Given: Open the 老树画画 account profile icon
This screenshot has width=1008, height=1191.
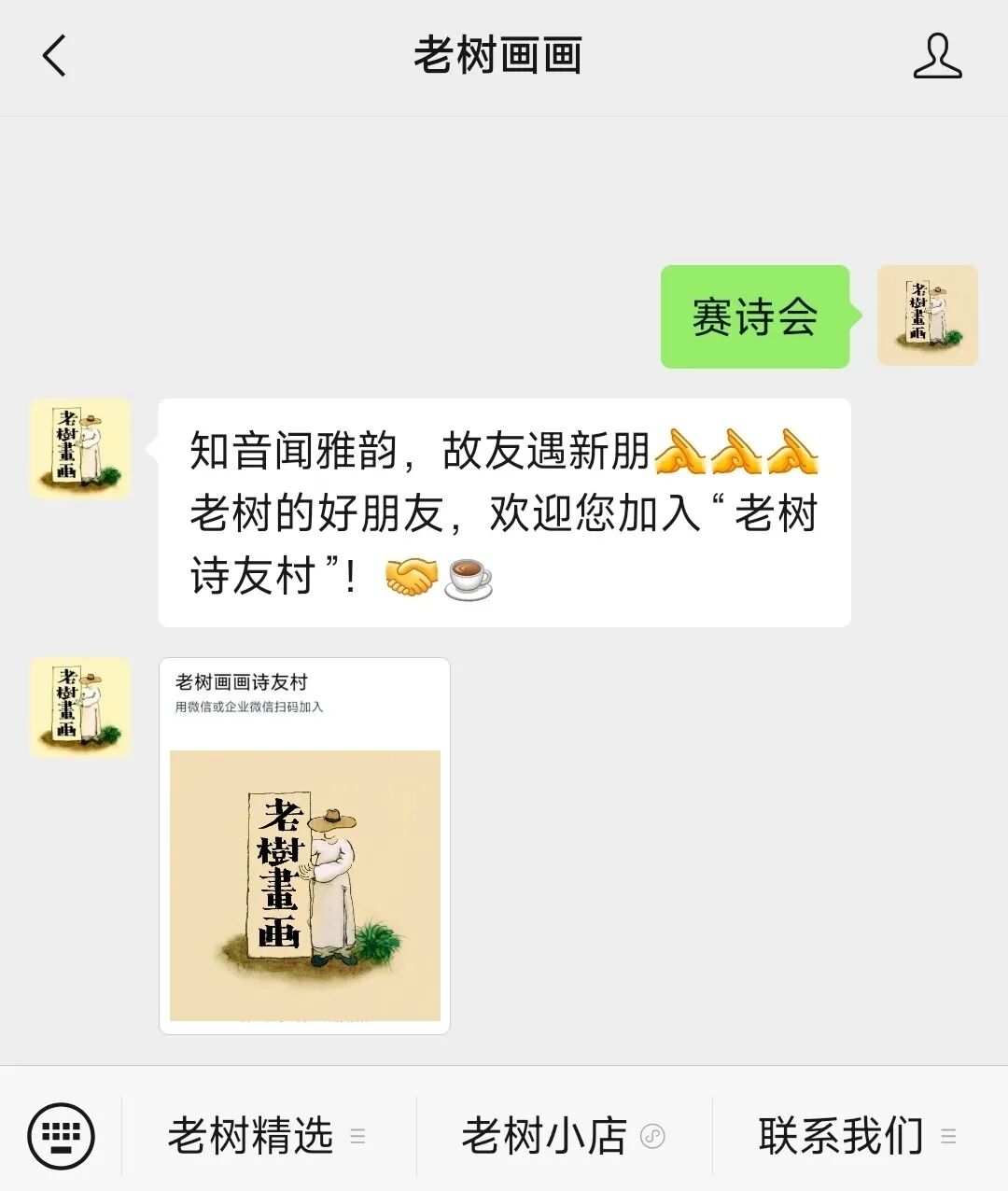Looking at the screenshot, I should [936, 56].
